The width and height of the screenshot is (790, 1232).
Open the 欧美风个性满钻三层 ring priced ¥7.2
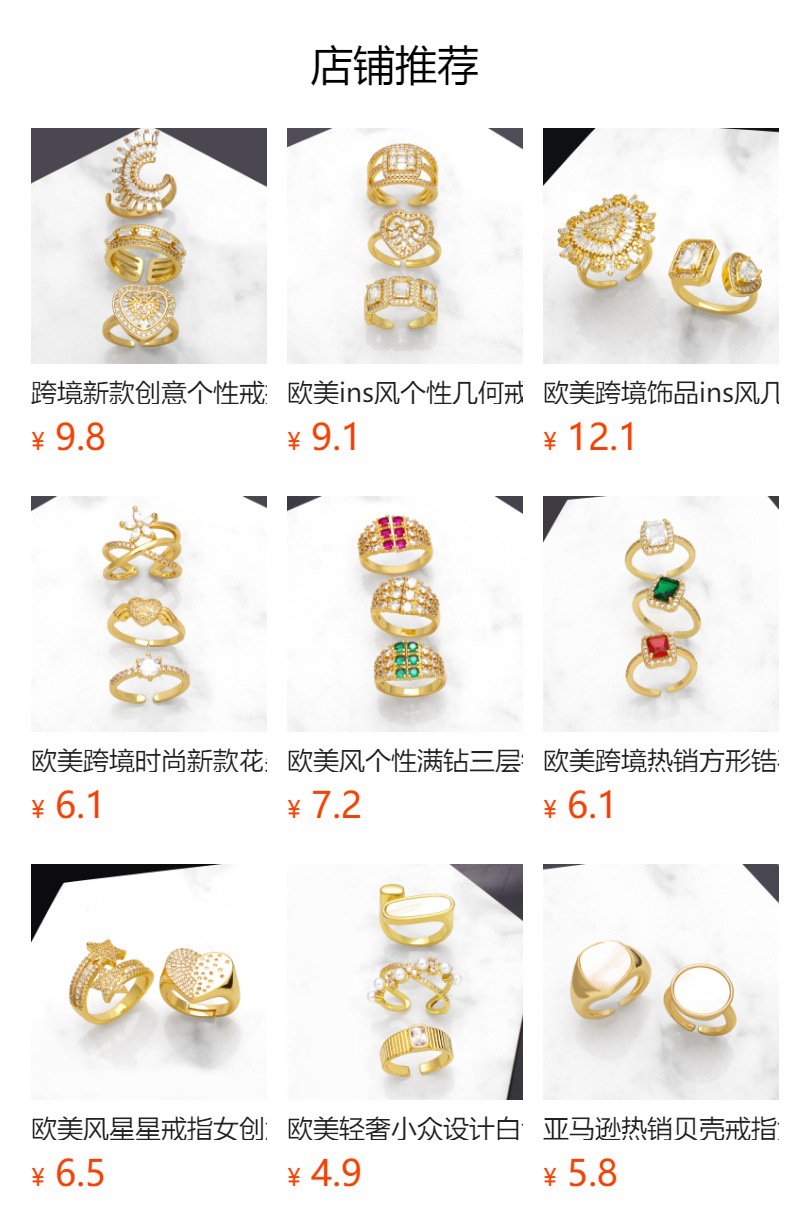[x=404, y=614]
